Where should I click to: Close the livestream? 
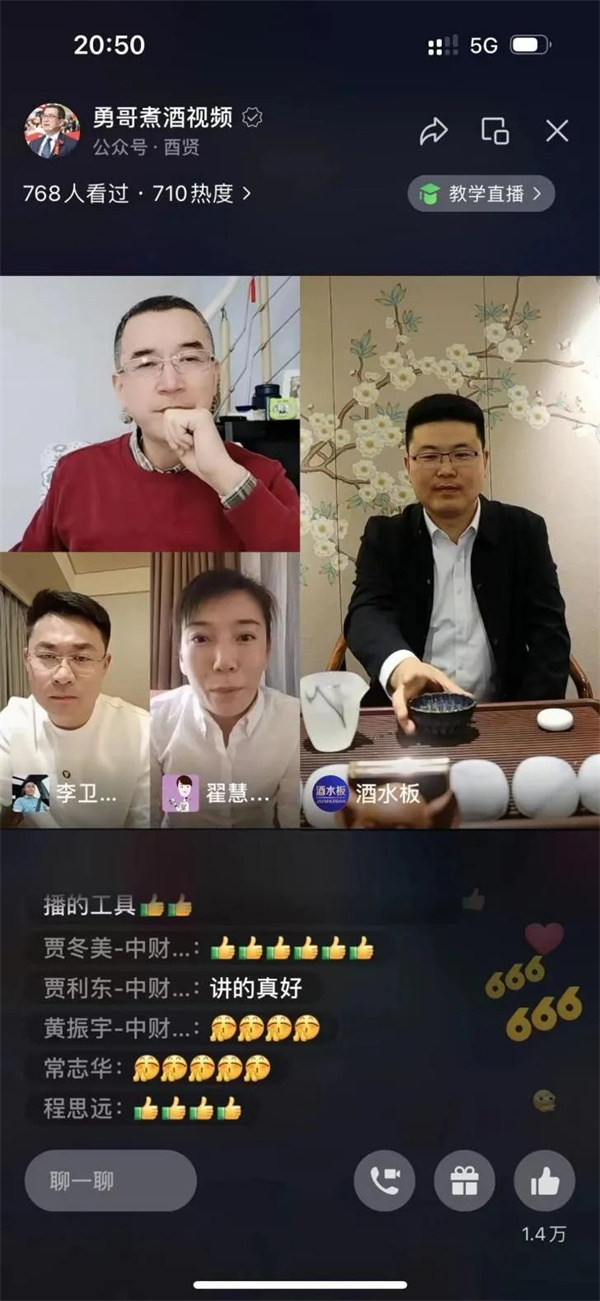[557, 131]
